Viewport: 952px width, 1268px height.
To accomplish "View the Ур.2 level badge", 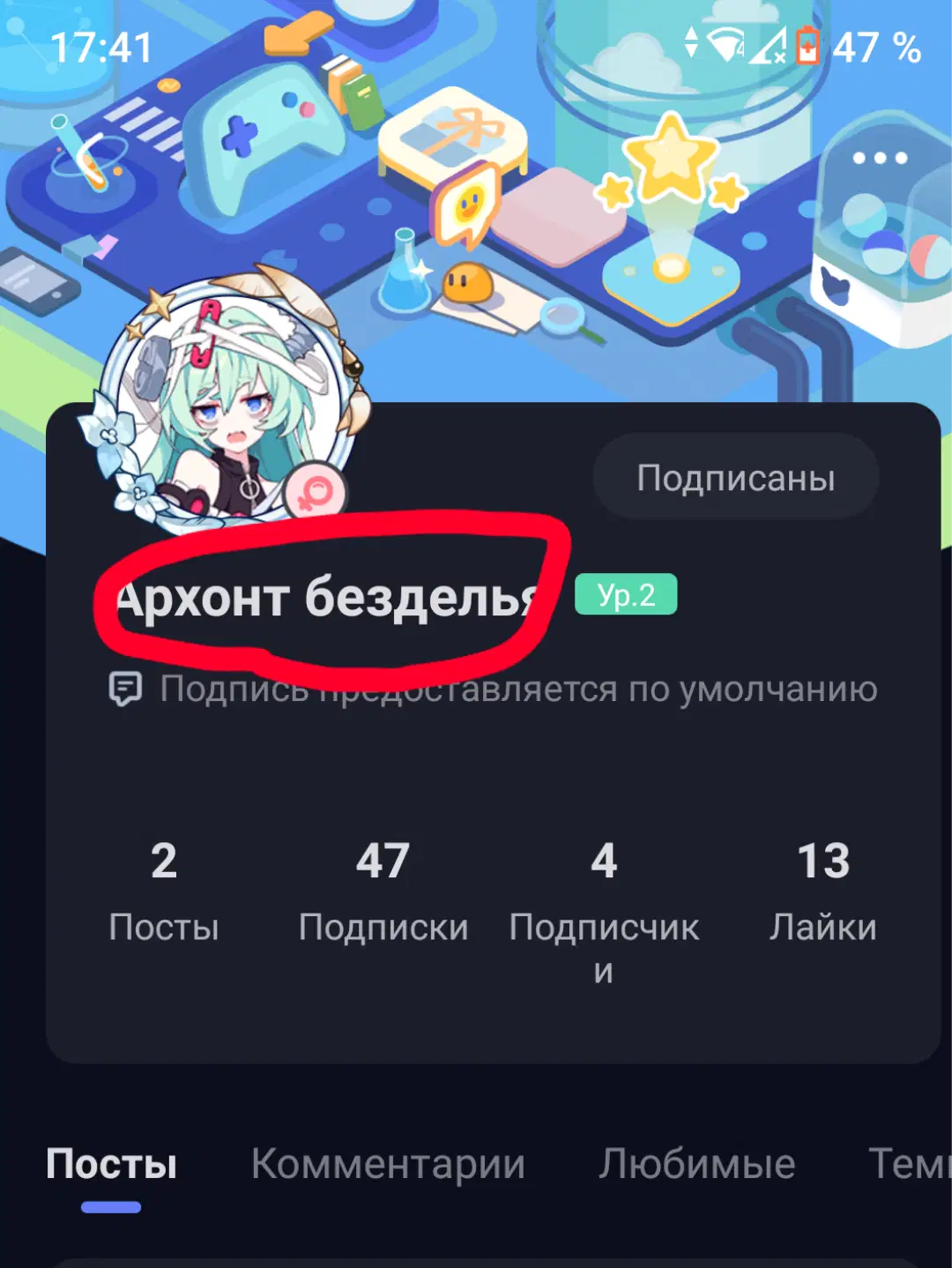I will tap(626, 595).
